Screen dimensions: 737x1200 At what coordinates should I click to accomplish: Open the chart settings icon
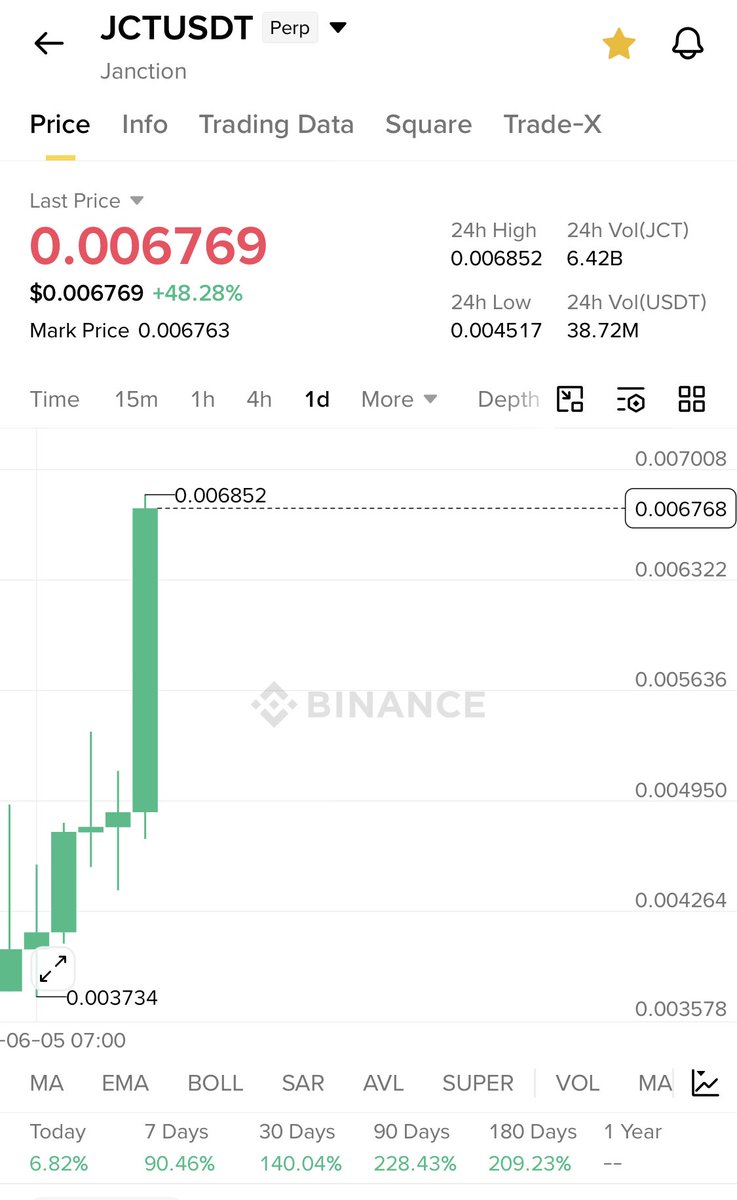631,399
